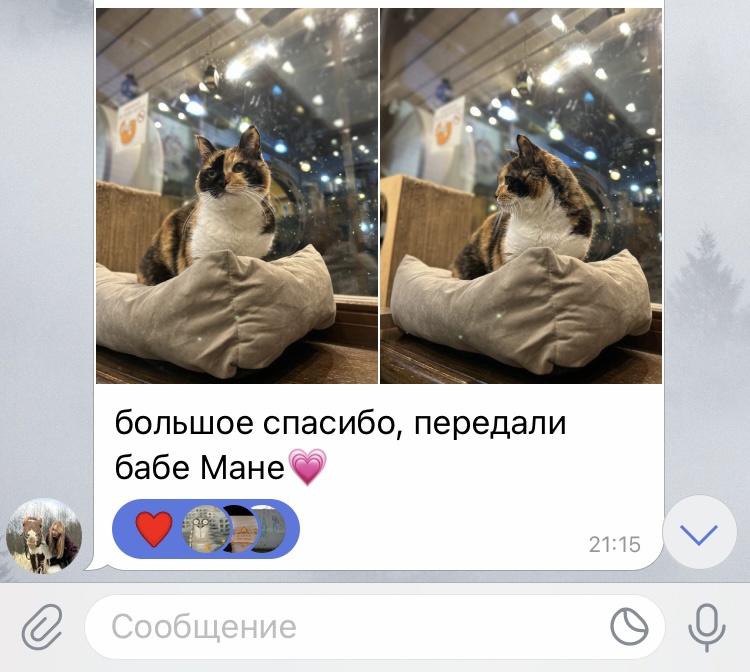
Task: Open the sender's profile avatar
Action: point(45,536)
